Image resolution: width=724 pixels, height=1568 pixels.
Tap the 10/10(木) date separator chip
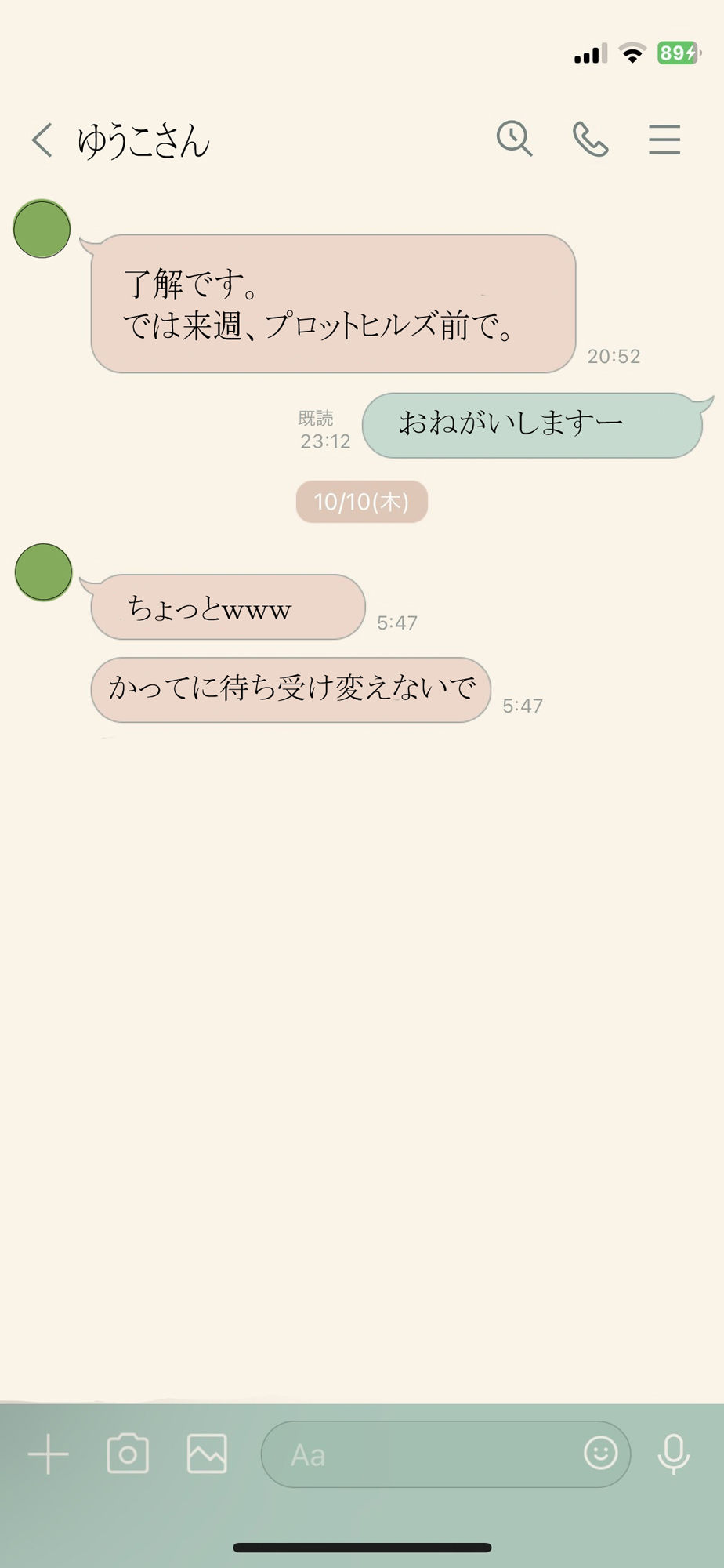360,501
